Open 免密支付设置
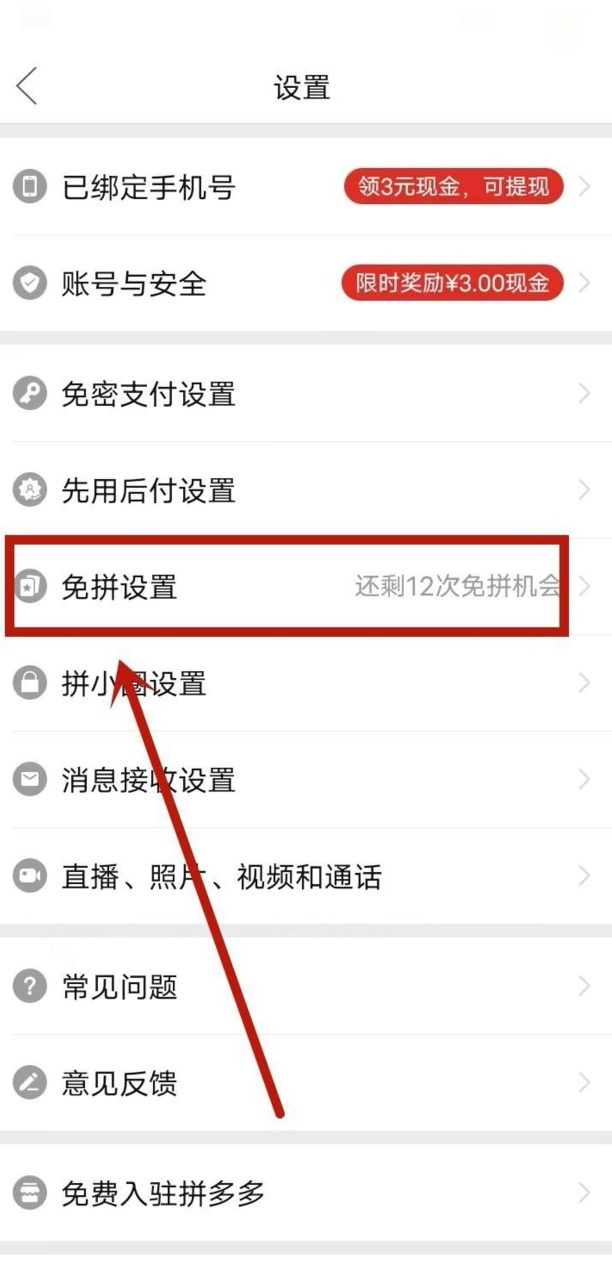This screenshot has width=612, height=1274. (306, 394)
